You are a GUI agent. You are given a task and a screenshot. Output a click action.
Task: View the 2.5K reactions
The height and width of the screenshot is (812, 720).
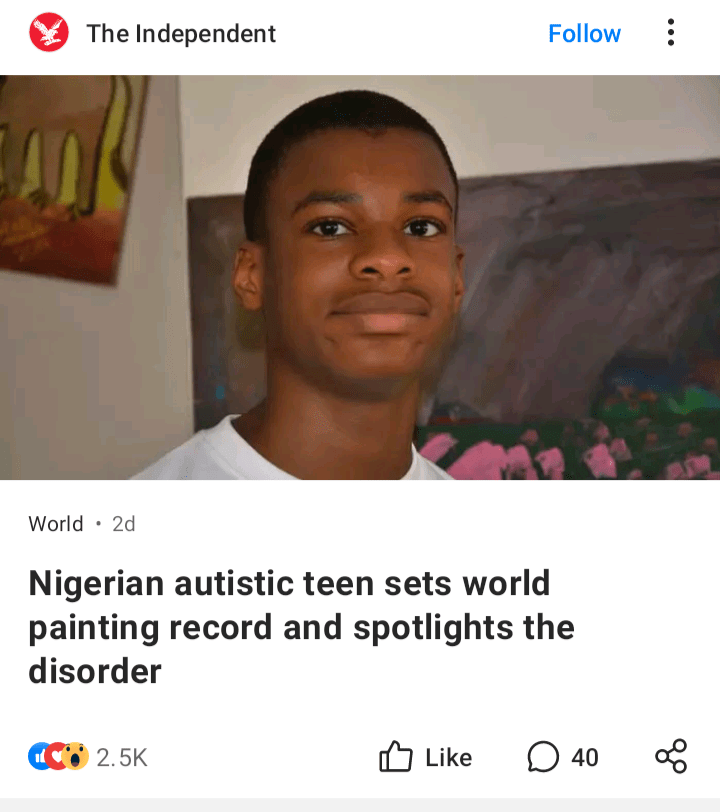(88, 757)
